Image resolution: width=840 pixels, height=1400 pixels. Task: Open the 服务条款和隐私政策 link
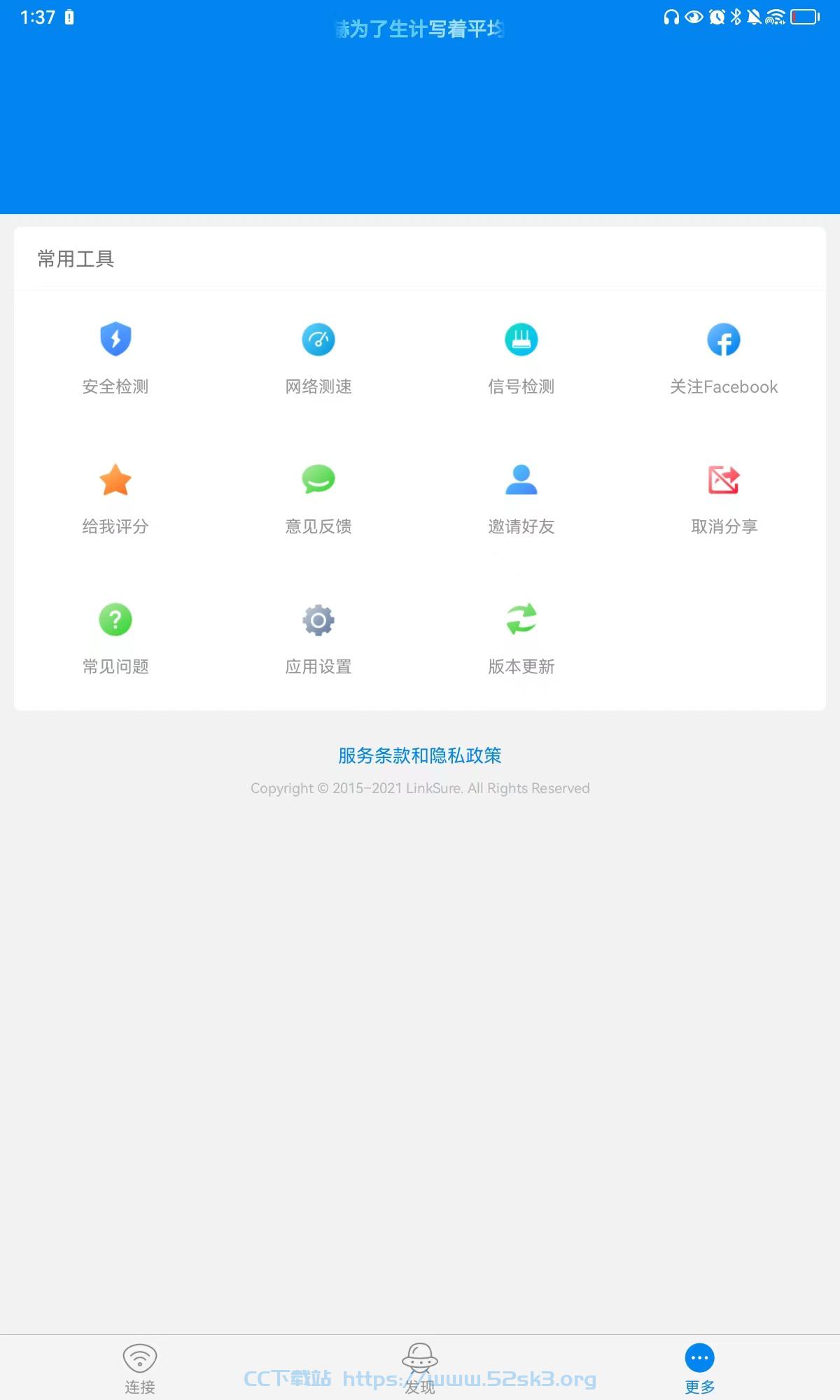tap(420, 755)
